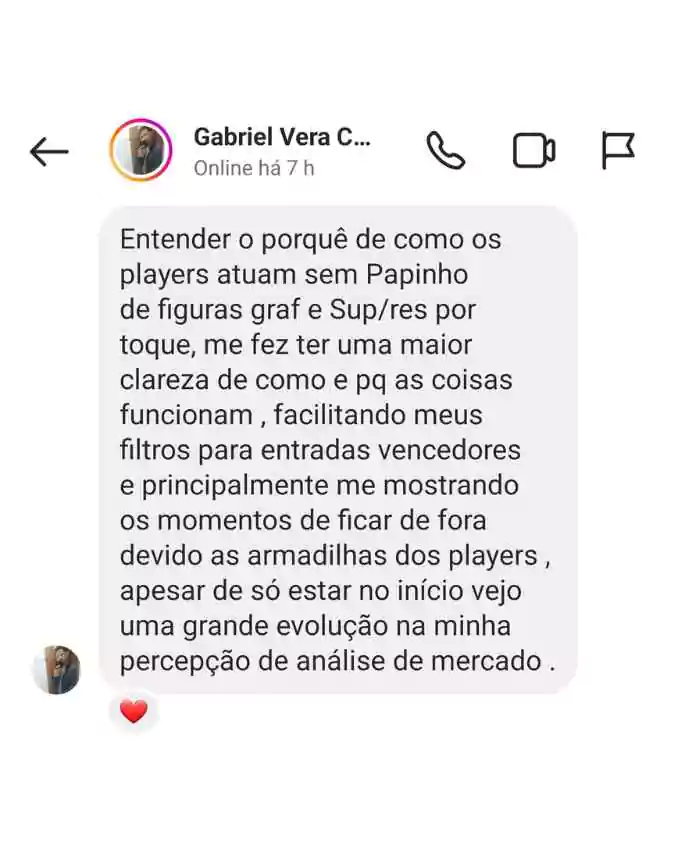
Task: Open sender avatar beside the message
Action: pos(56,670)
